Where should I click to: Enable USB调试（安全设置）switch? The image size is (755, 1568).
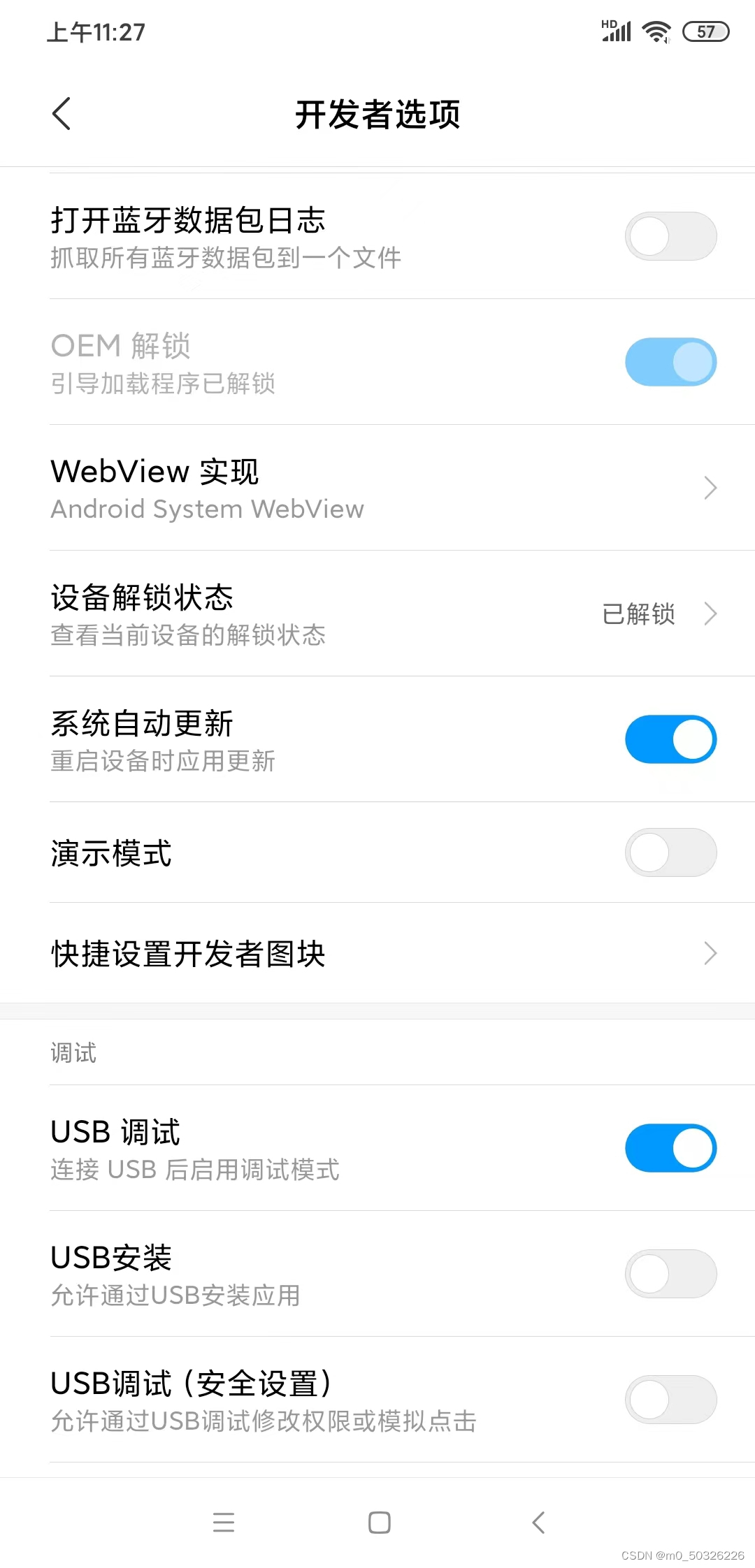click(x=670, y=1400)
